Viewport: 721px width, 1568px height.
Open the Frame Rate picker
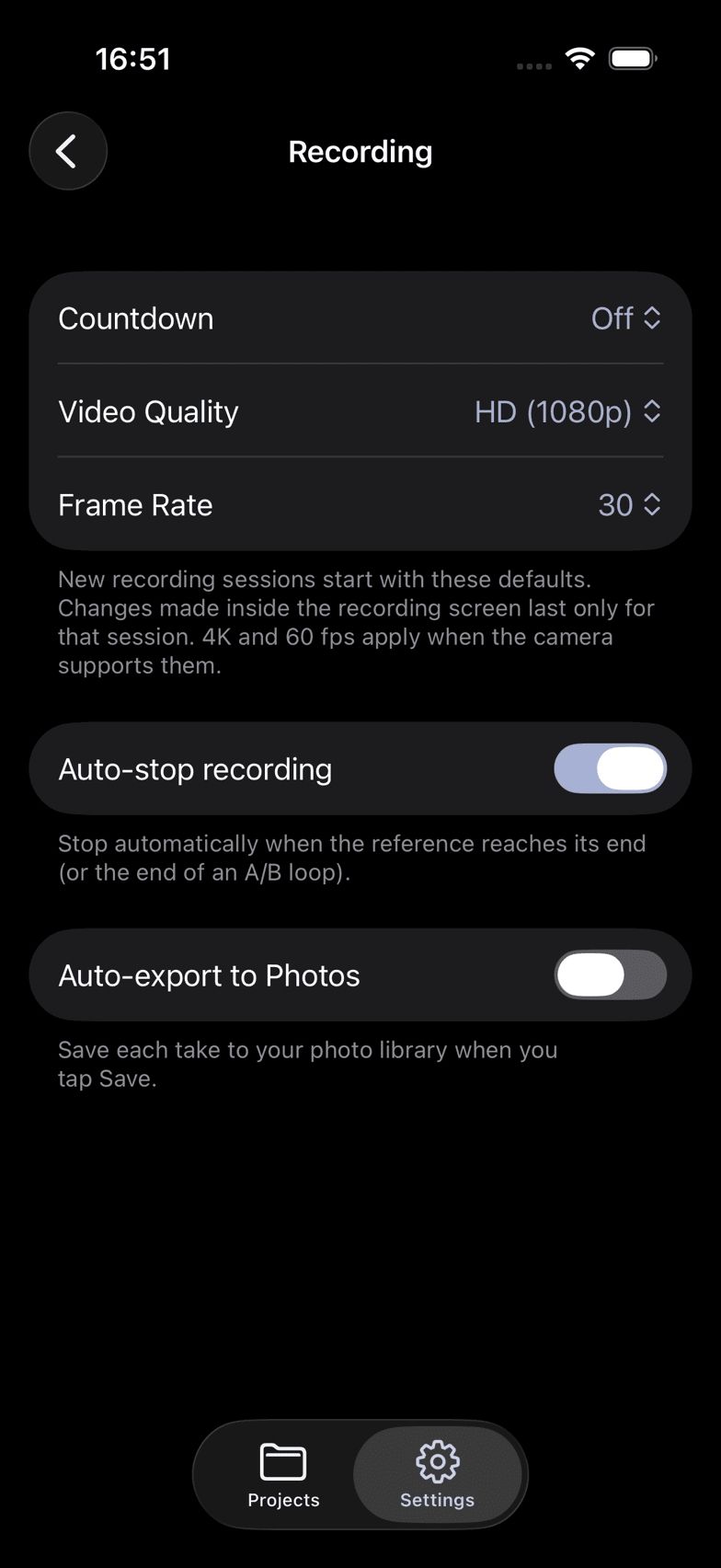(x=629, y=504)
